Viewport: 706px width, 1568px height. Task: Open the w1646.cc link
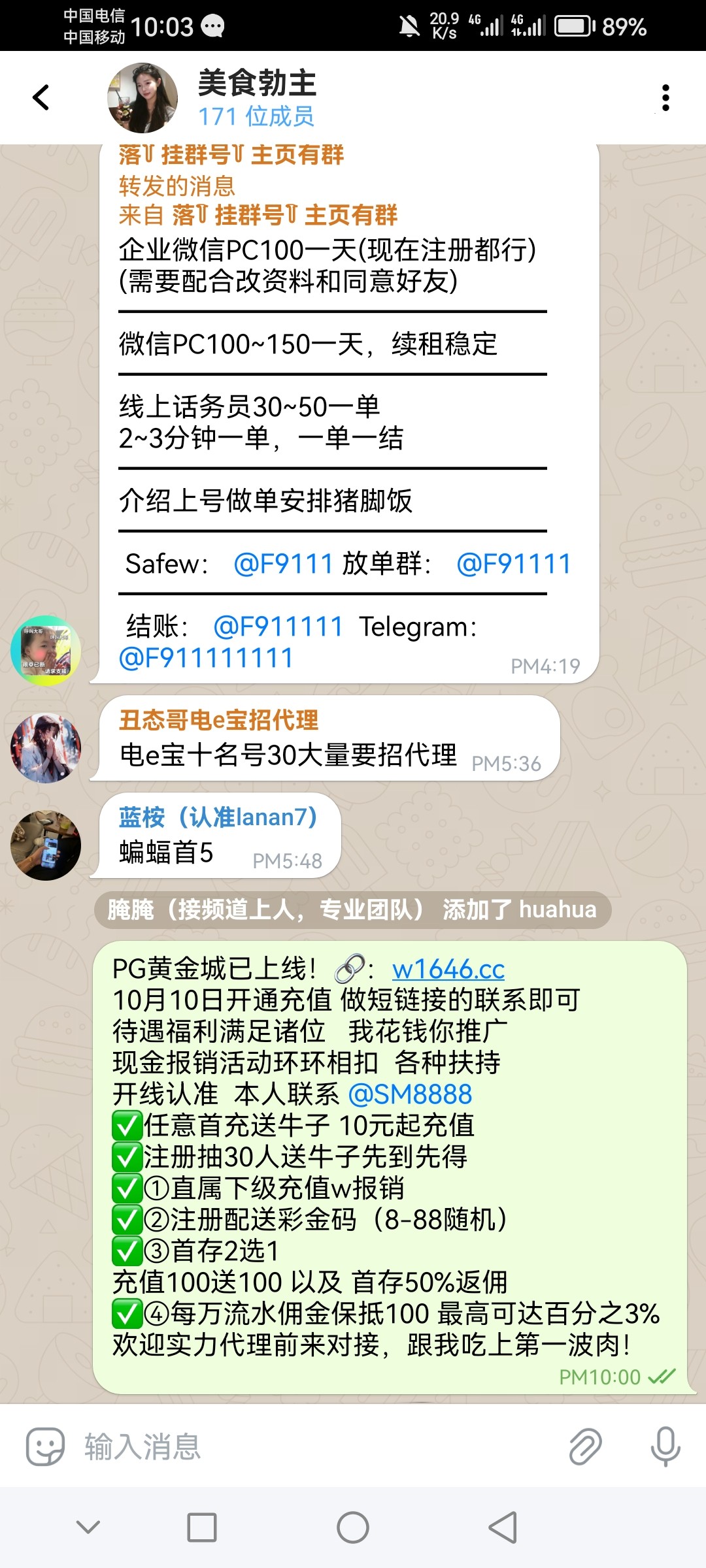[x=448, y=969]
